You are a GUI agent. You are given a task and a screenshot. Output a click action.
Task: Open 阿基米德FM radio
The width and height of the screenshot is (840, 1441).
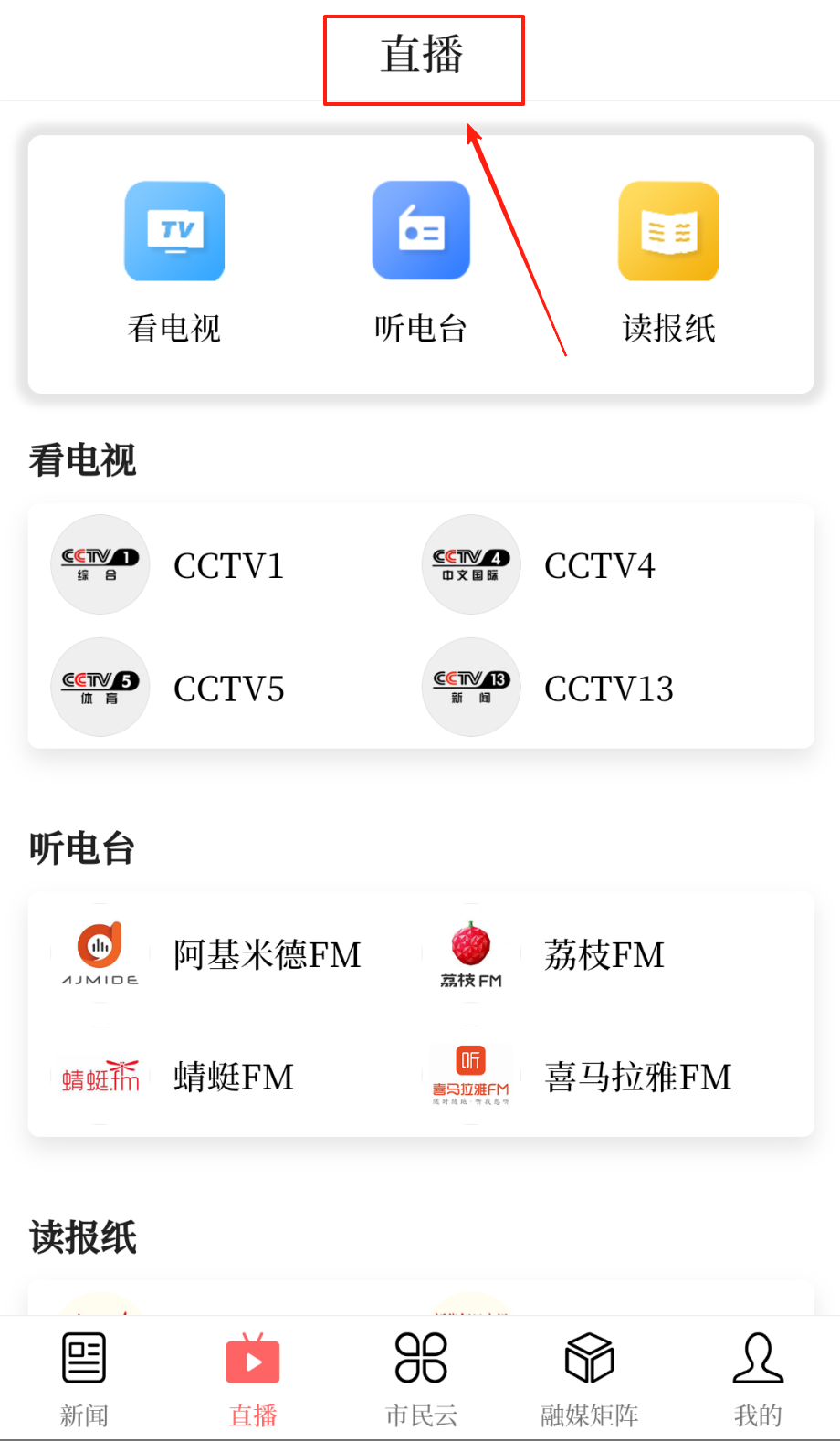[210, 954]
